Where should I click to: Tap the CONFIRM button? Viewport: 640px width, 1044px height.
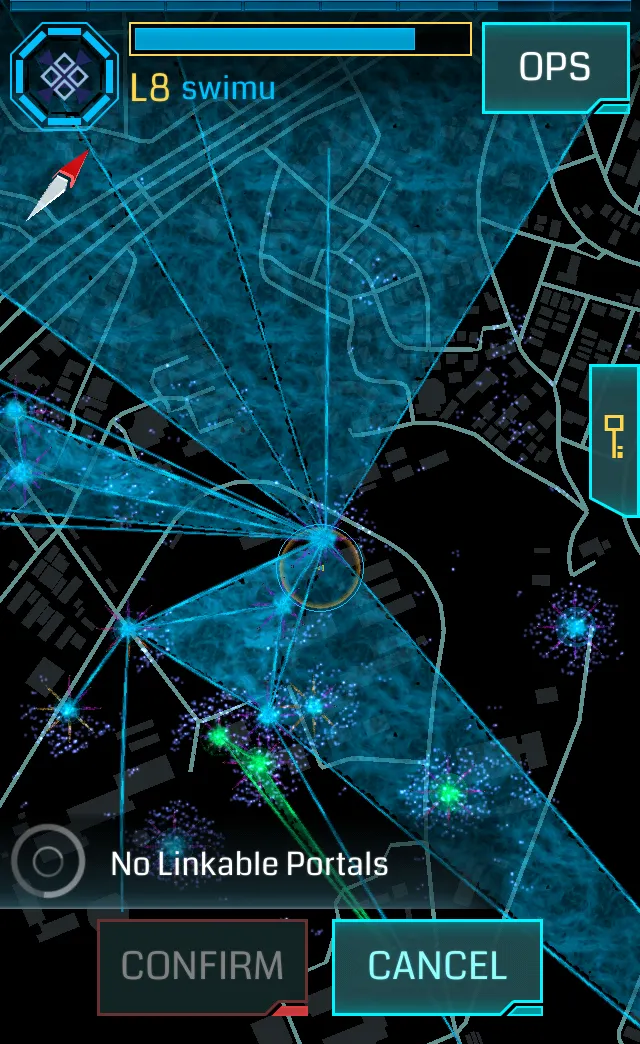click(x=202, y=966)
